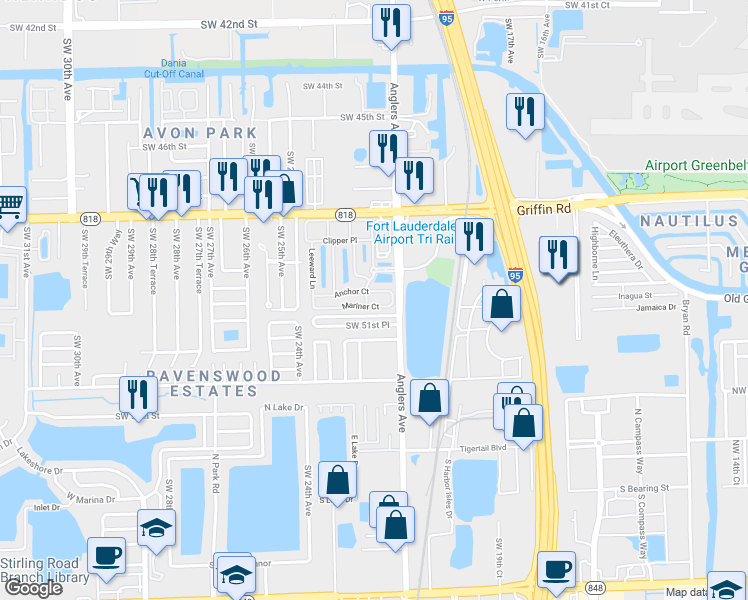748x600 pixels.
Task: Tap the coffee cup marker near the 848 shield
Action: click(556, 570)
